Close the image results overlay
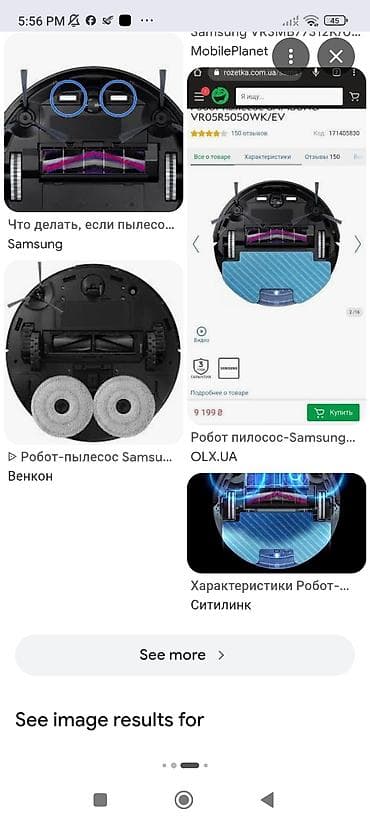Image resolution: width=370 pixels, height=822 pixels. pos(335,57)
